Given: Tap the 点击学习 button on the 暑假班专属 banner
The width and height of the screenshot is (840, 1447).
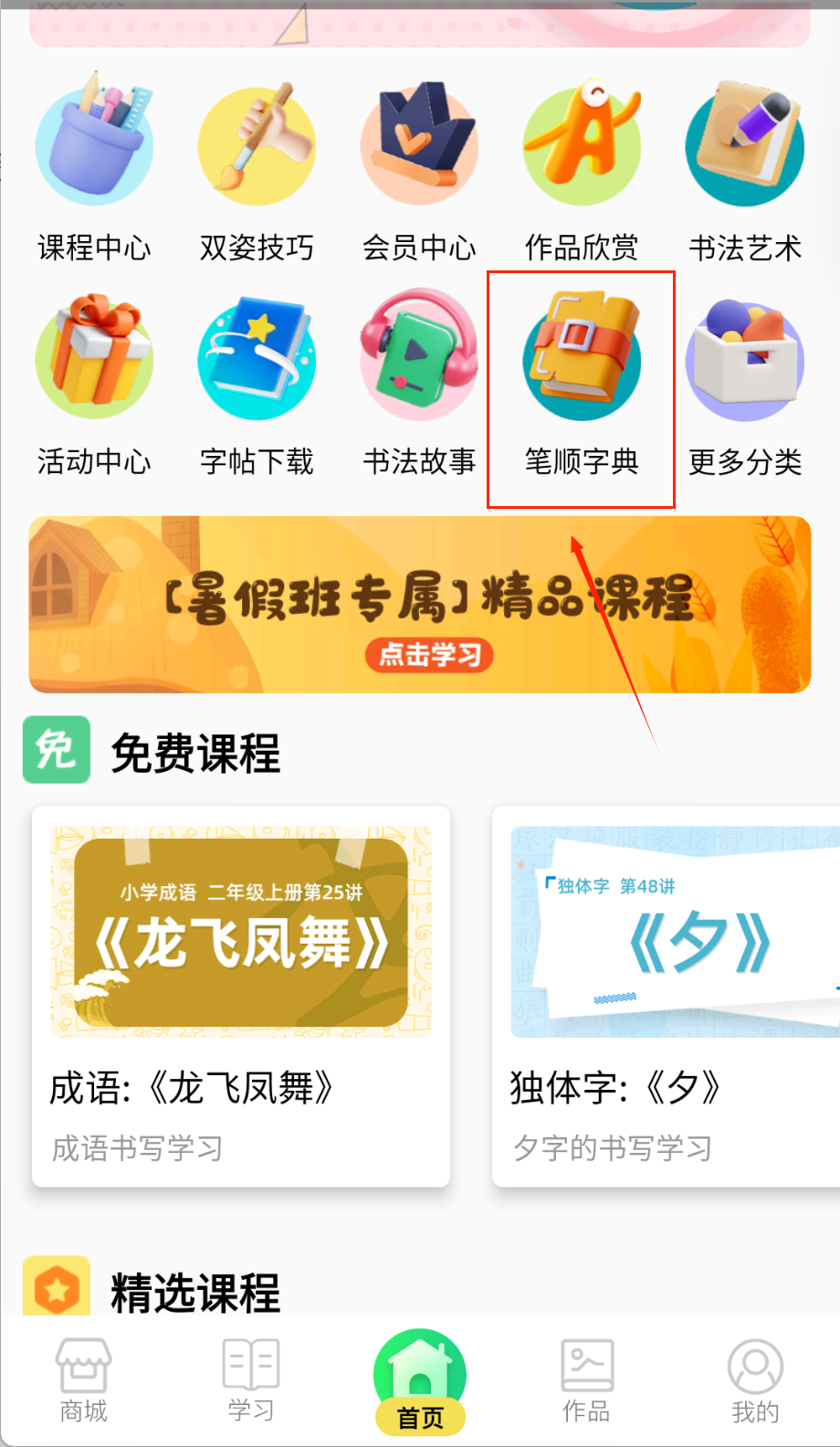Looking at the screenshot, I should (x=429, y=654).
